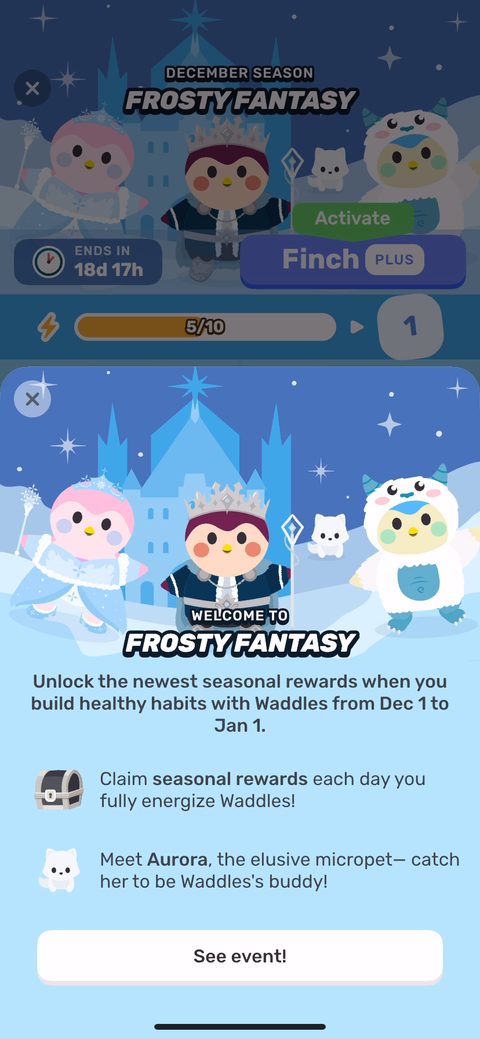Close the Frosty Fantasy welcome sheet
This screenshot has width=480, height=1039.
(32, 399)
